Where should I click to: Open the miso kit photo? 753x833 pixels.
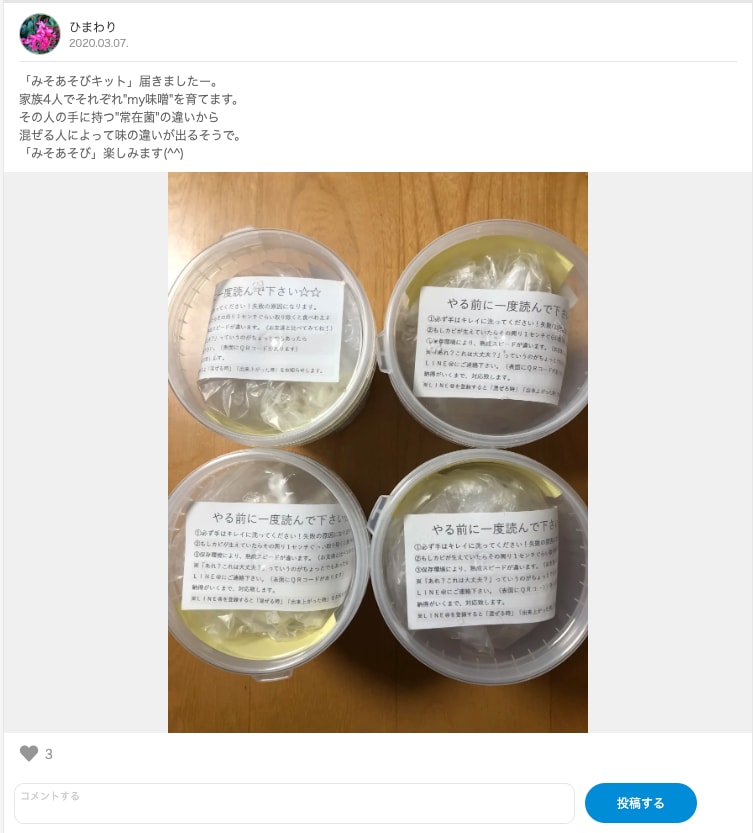tap(377, 452)
